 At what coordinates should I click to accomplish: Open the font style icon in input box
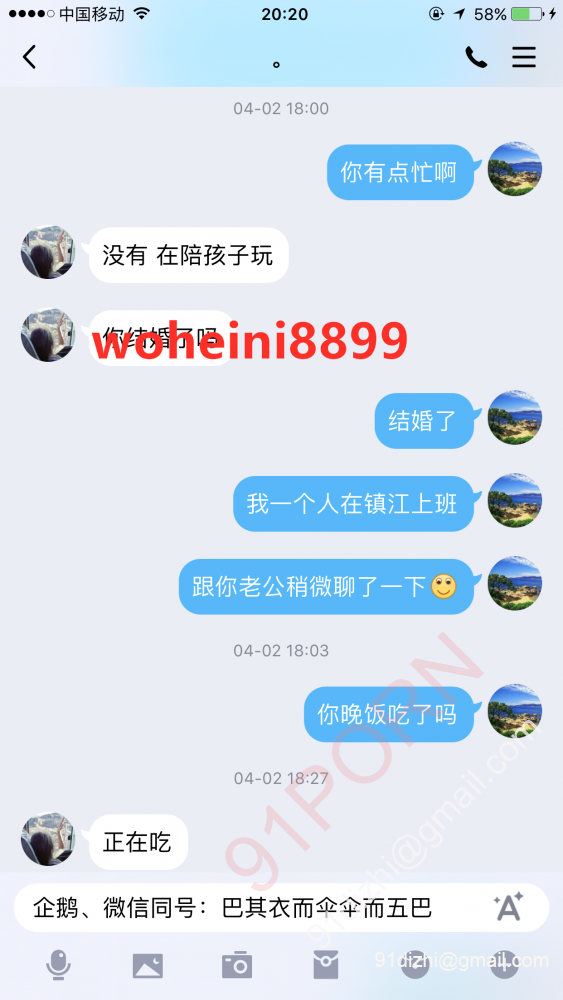tap(509, 906)
